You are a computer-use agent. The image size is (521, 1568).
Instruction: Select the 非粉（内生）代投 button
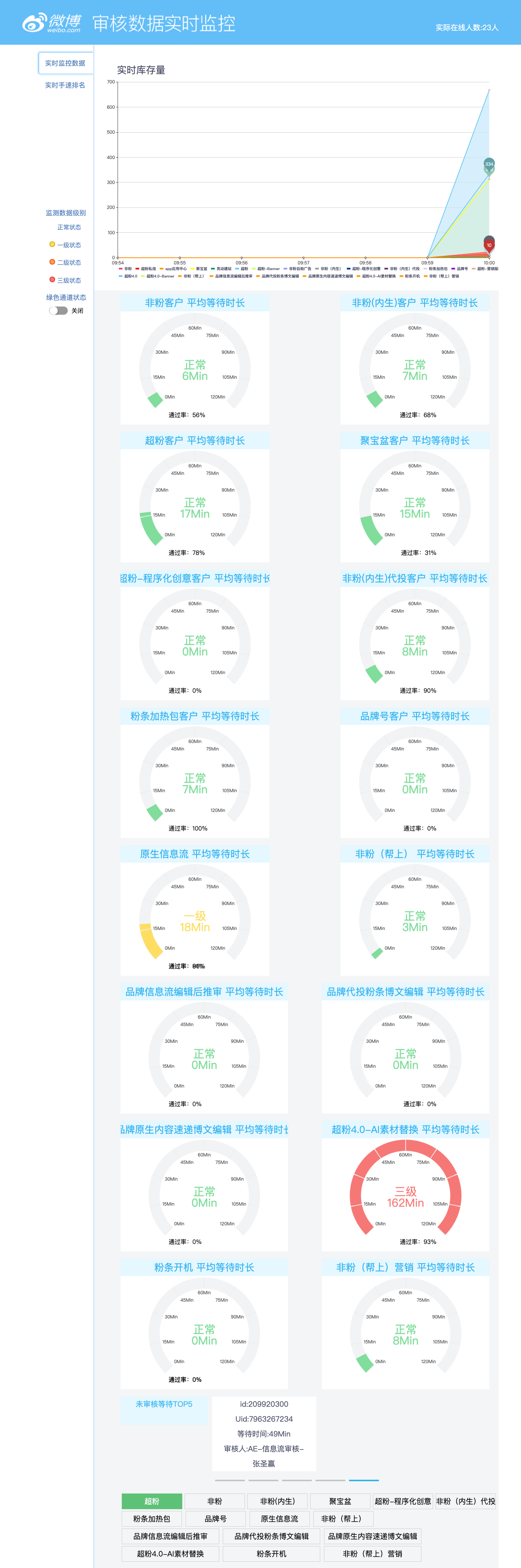point(466,1501)
